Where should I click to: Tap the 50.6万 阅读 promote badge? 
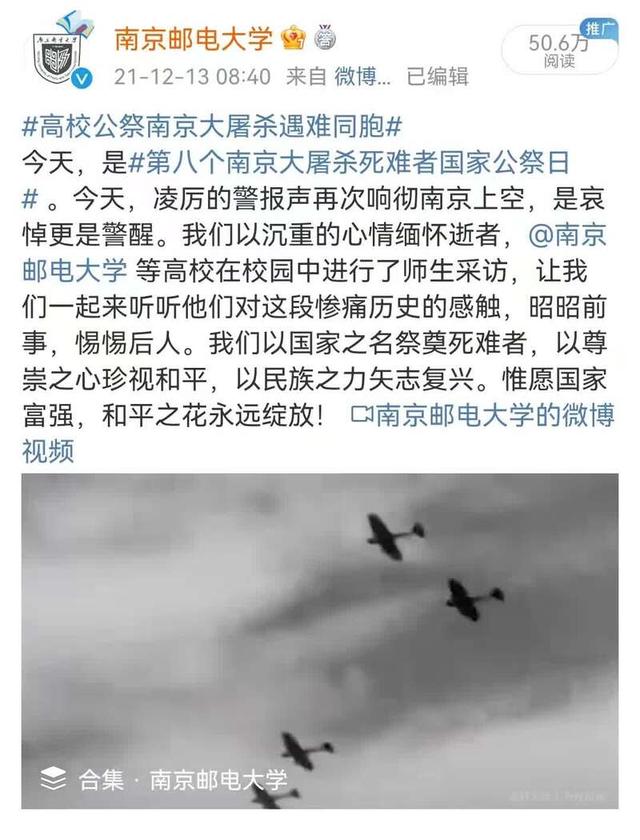click(559, 50)
